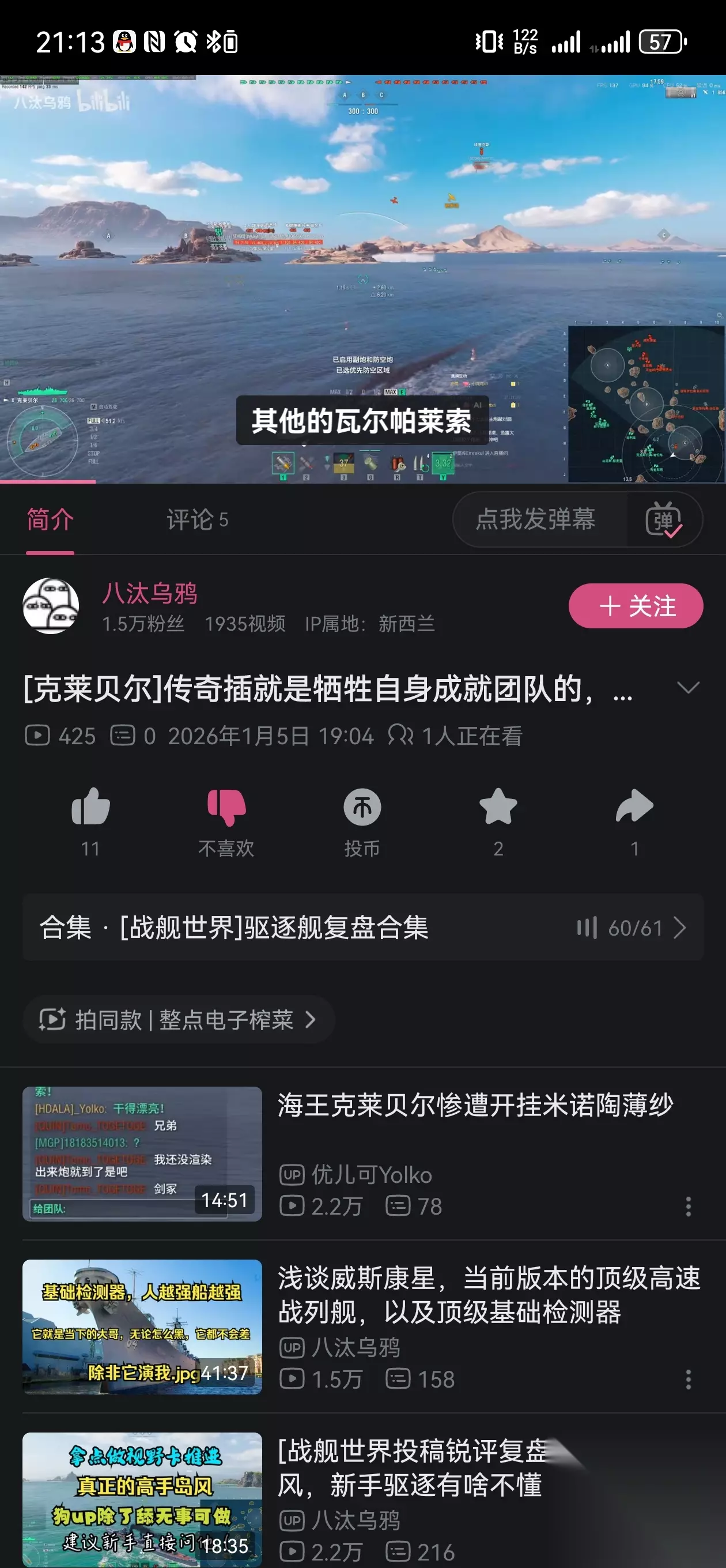
Task: Open 八汰乌鸦's profile avatar
Action: pyautogui.click(x=51, y=606)
